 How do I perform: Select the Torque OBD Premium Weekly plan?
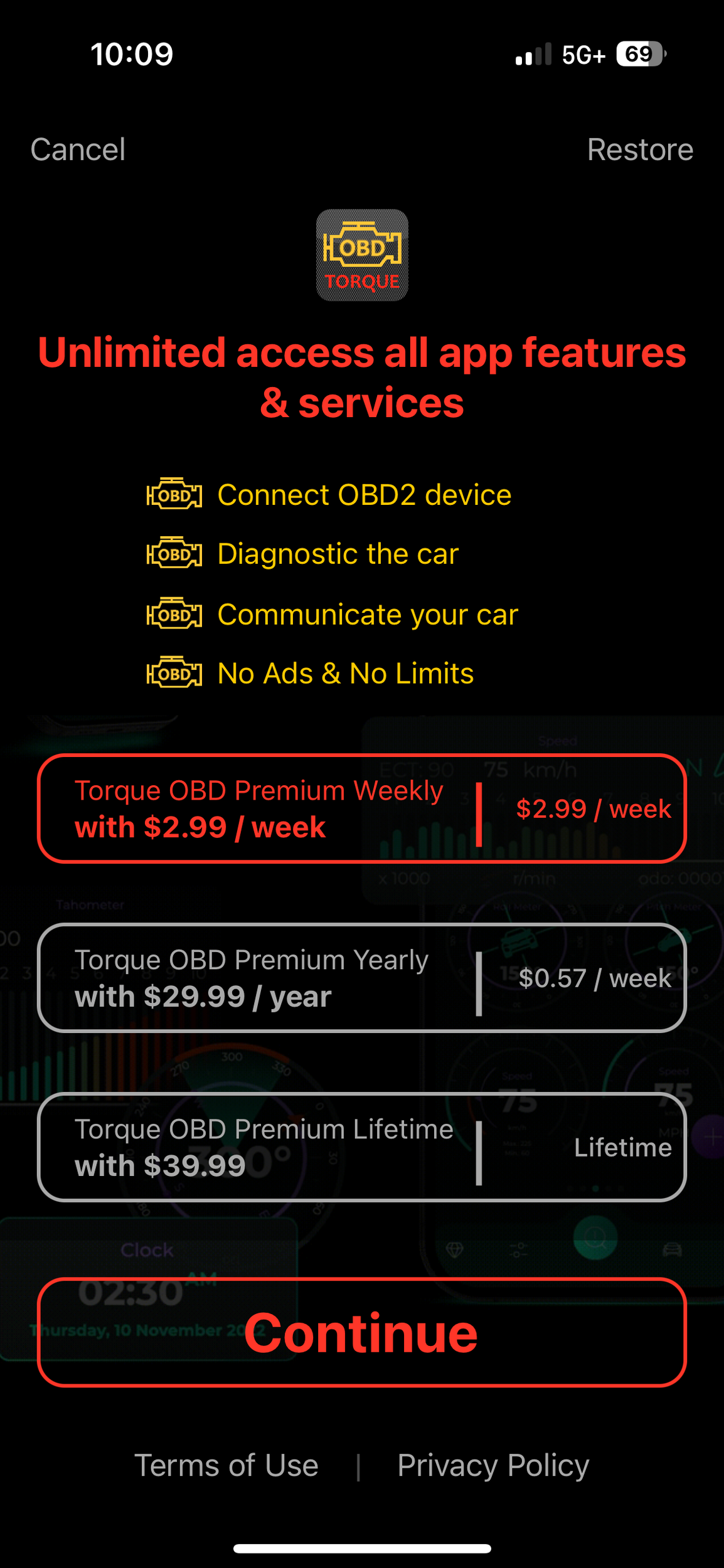point(361,808)
